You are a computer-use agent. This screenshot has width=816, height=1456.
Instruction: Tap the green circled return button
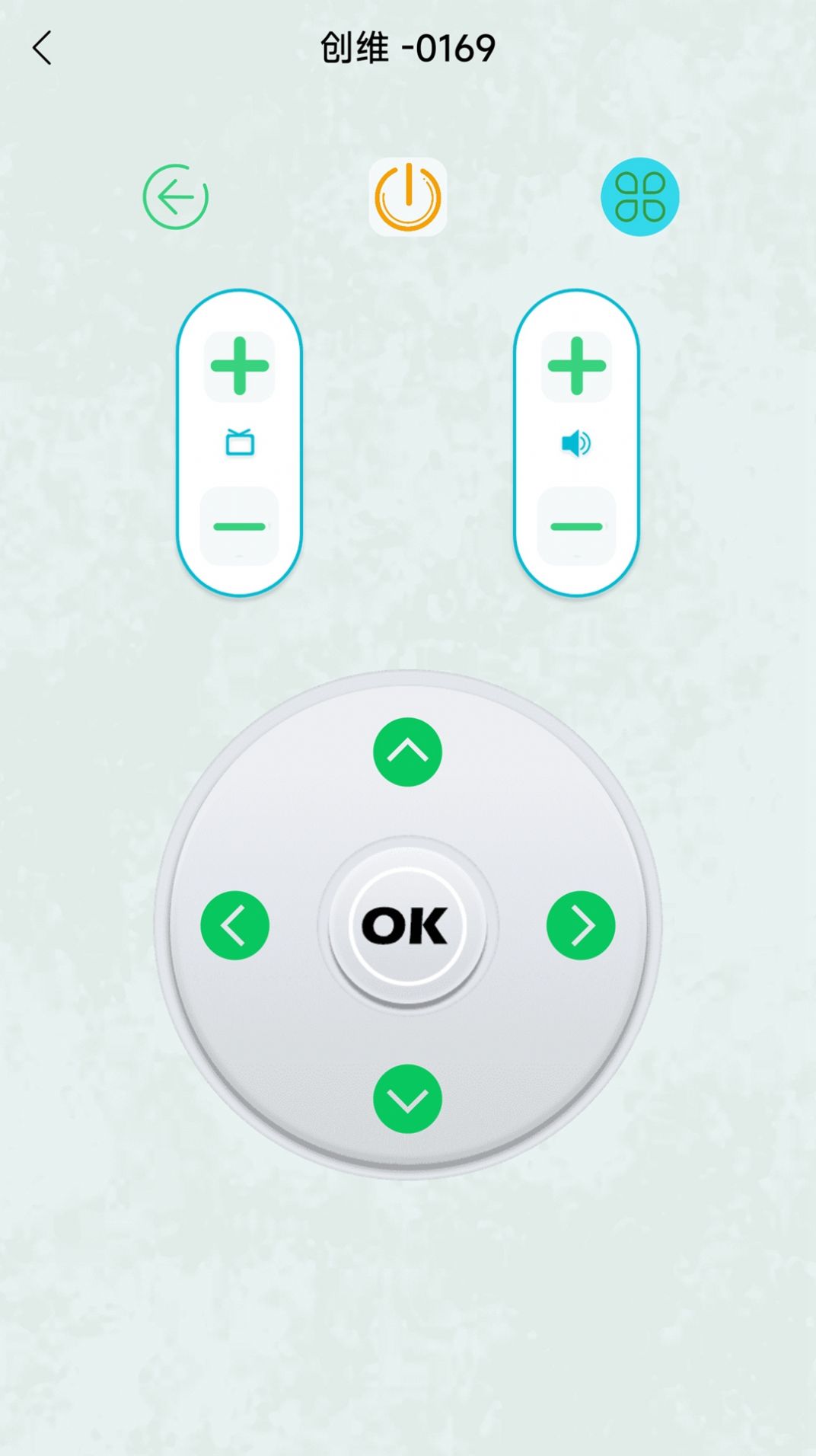tap(176, 197)
